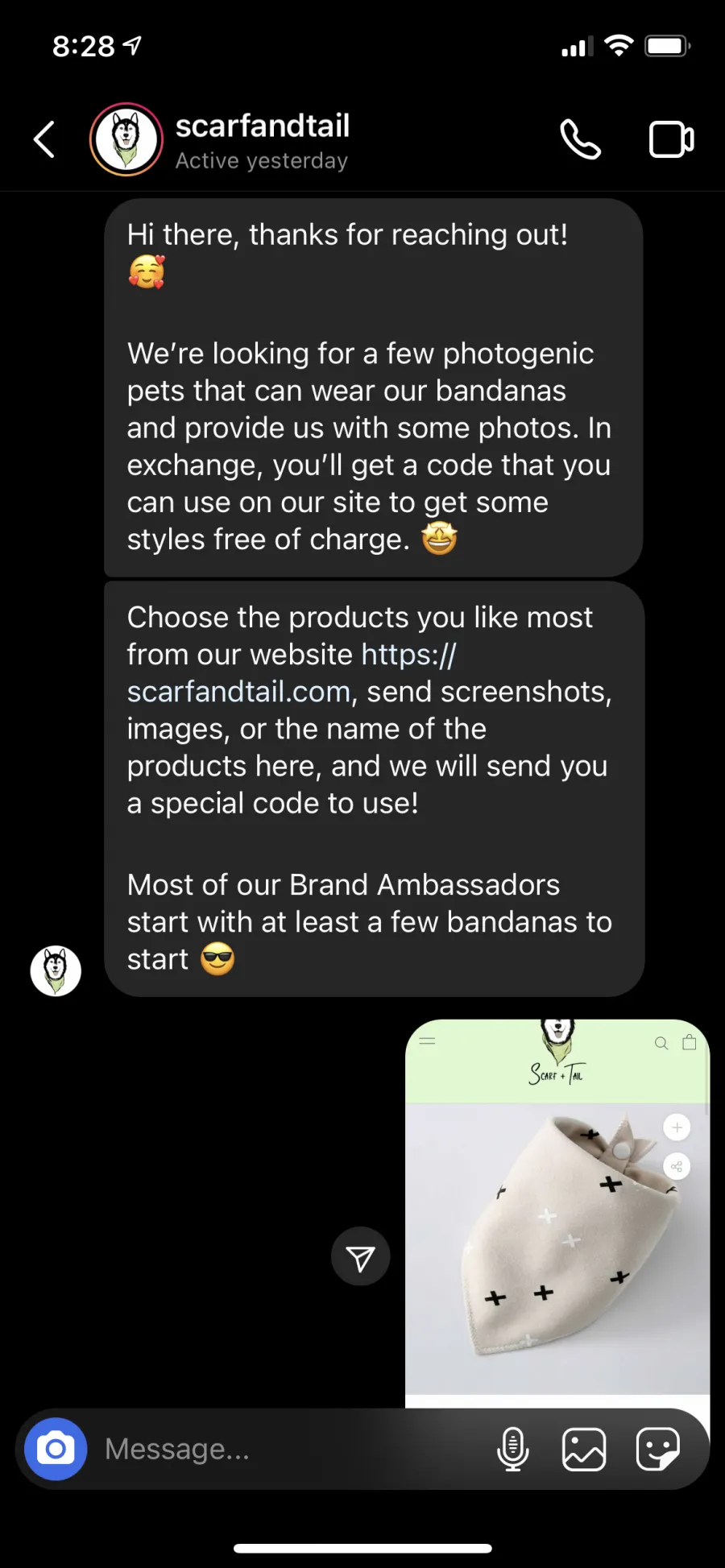Start an audio call with scarfandtail
This screenshot has width=725, height=1568.
point(580,139)
